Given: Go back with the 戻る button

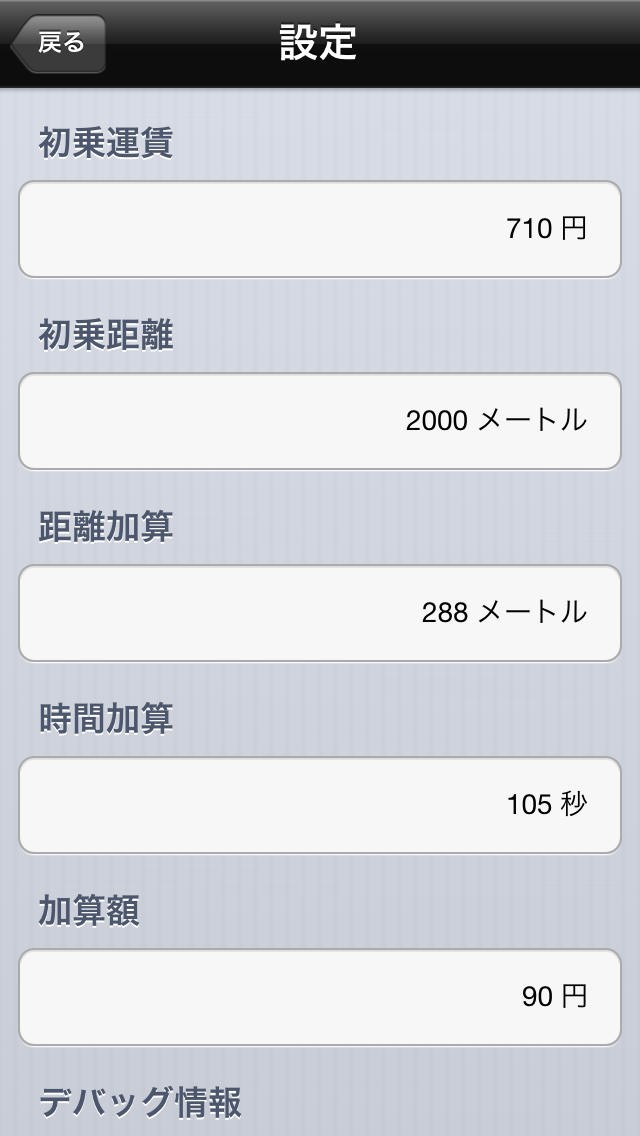Looking at the screenshot, I should click(59, 43).
